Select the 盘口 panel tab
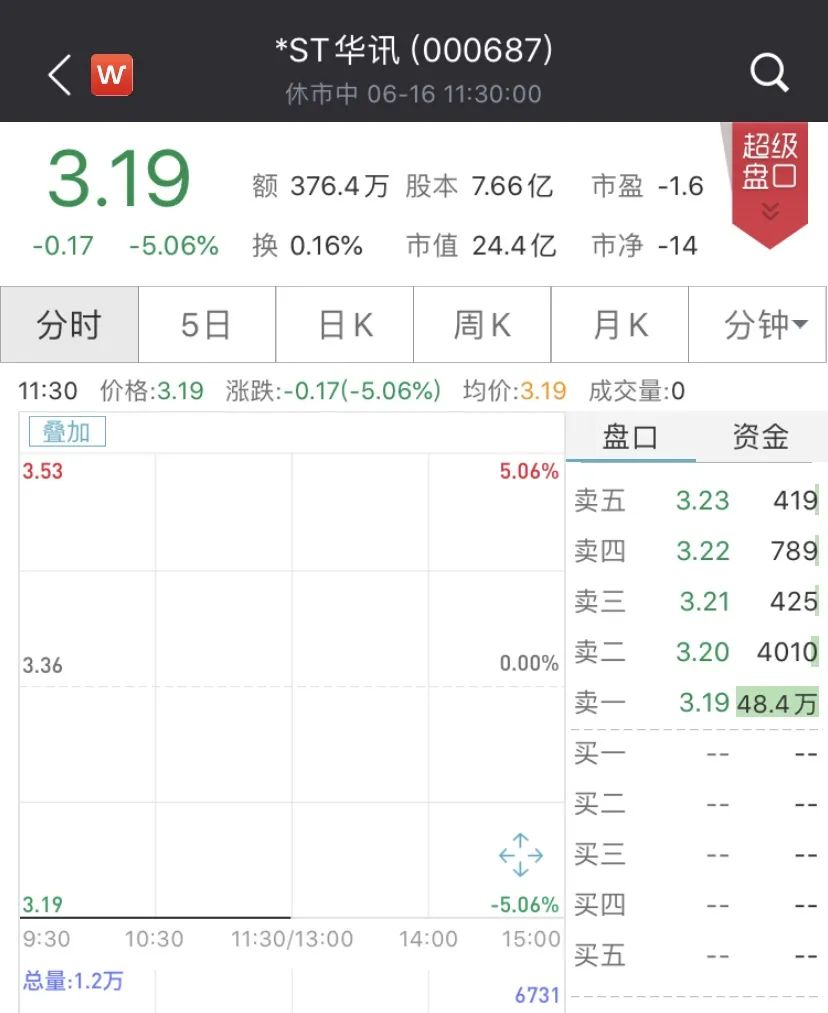 [x=630, y=437]
